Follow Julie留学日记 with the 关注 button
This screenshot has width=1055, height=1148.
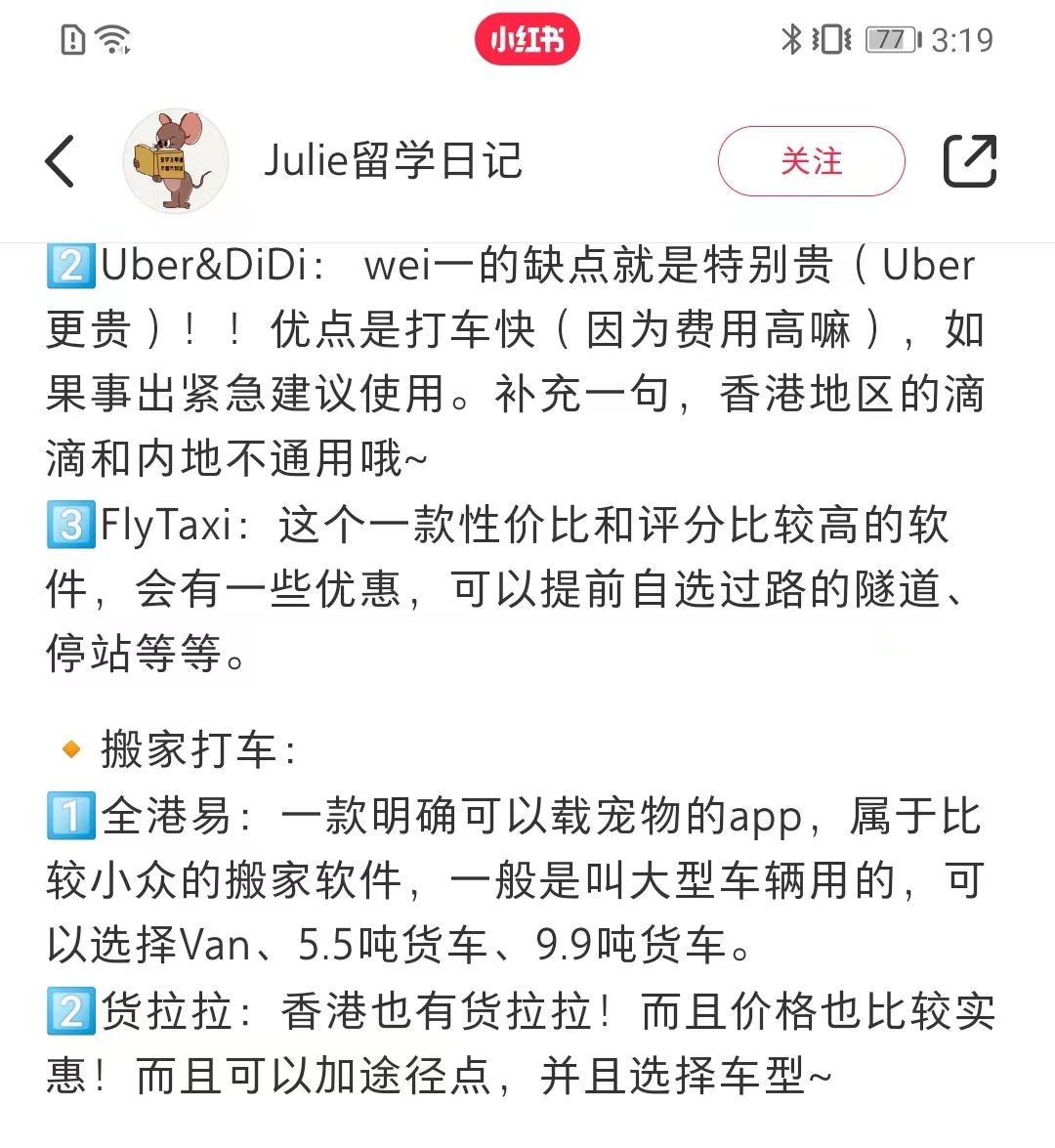click(811, 161)
